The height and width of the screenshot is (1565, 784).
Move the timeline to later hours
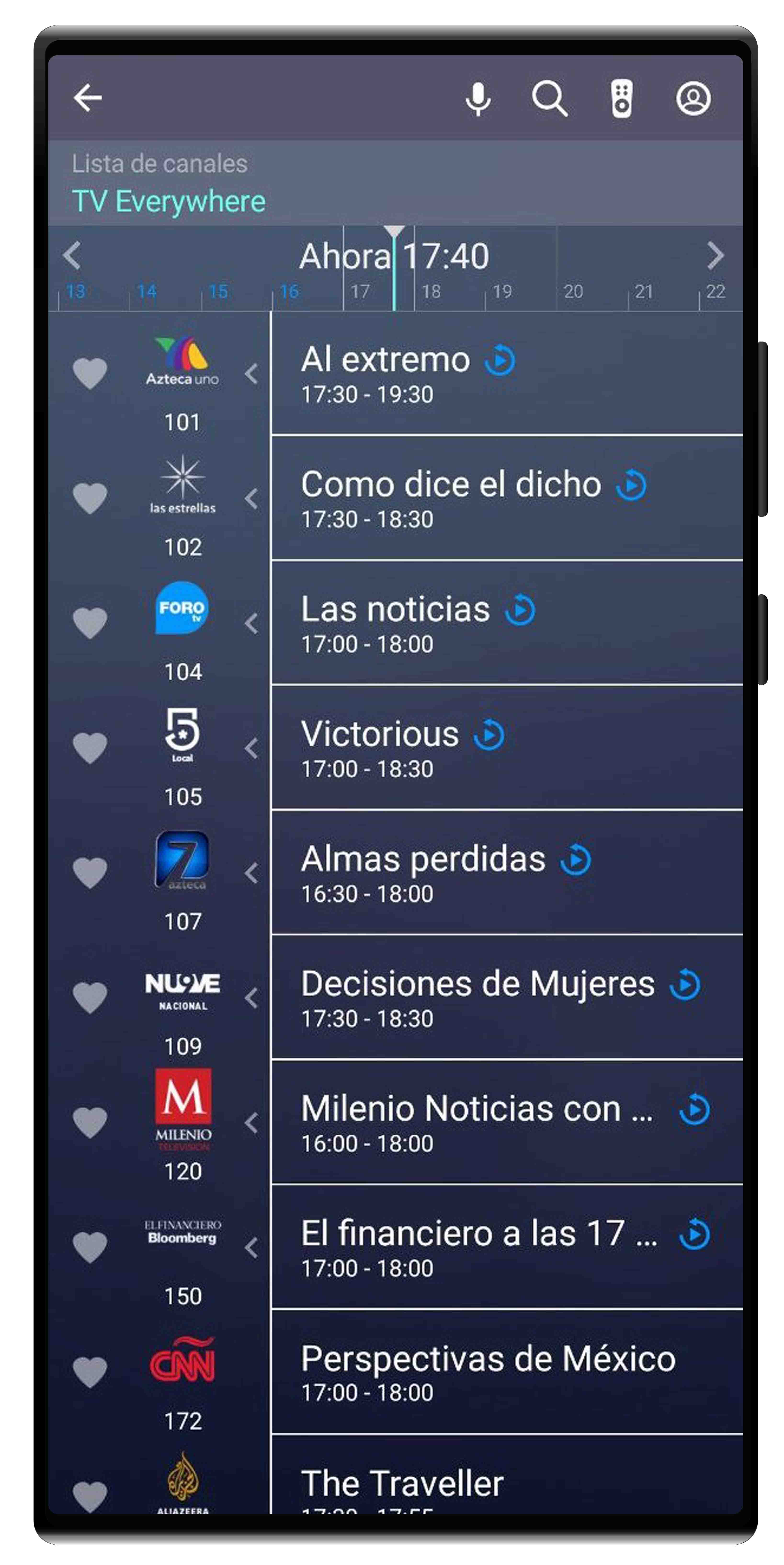[715, 255]
